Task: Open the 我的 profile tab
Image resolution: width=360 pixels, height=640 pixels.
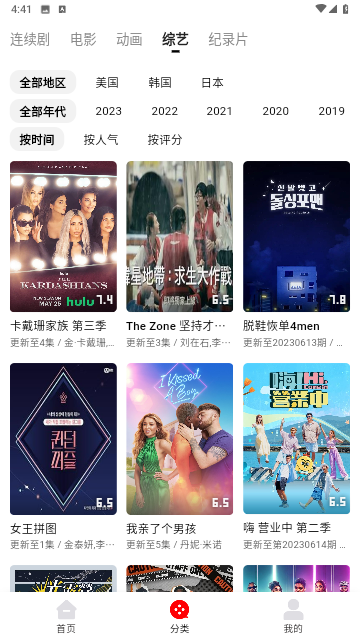Action: point(293,616)
